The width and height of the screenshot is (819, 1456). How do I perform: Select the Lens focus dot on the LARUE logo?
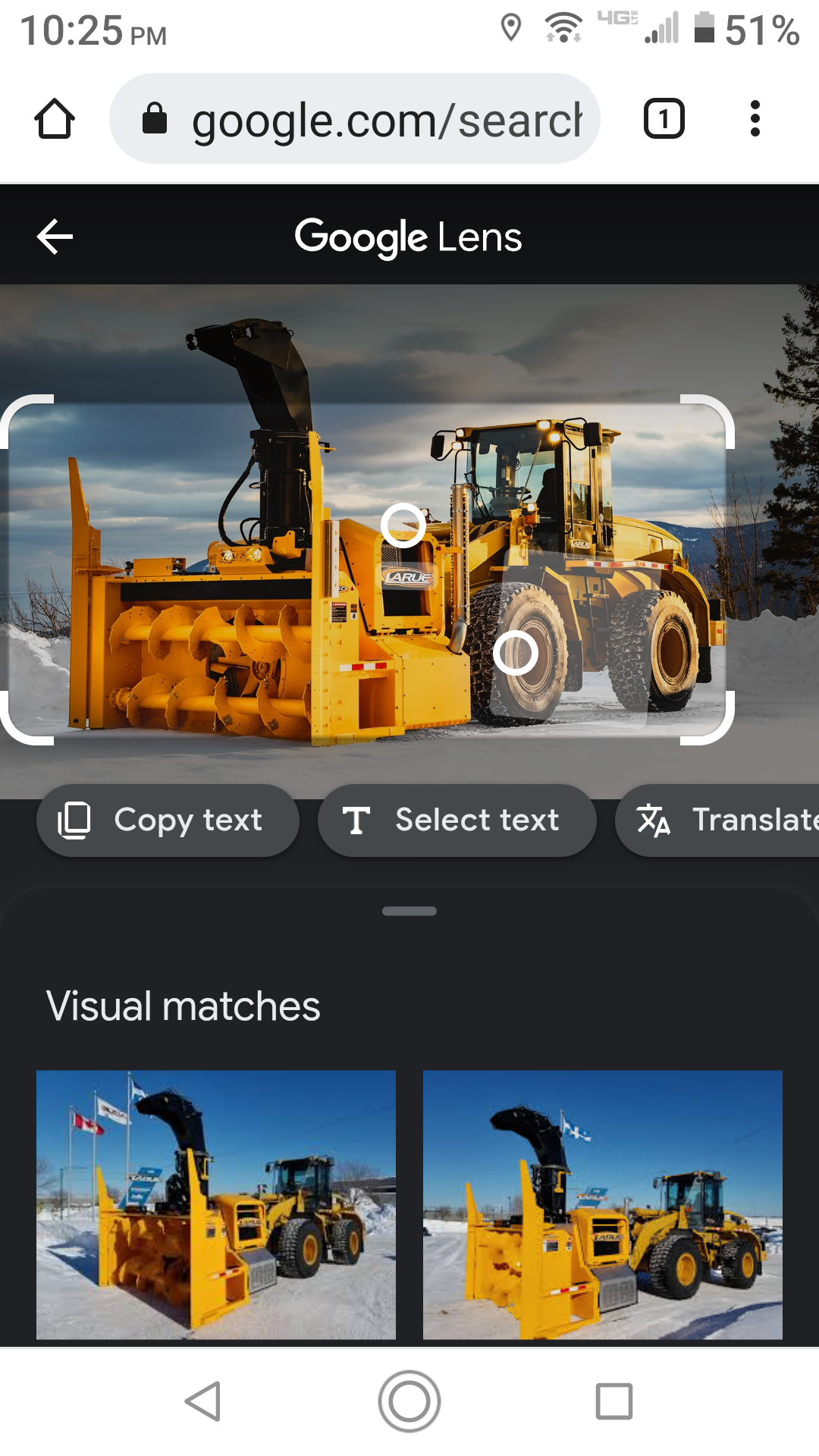coord(403,525)
